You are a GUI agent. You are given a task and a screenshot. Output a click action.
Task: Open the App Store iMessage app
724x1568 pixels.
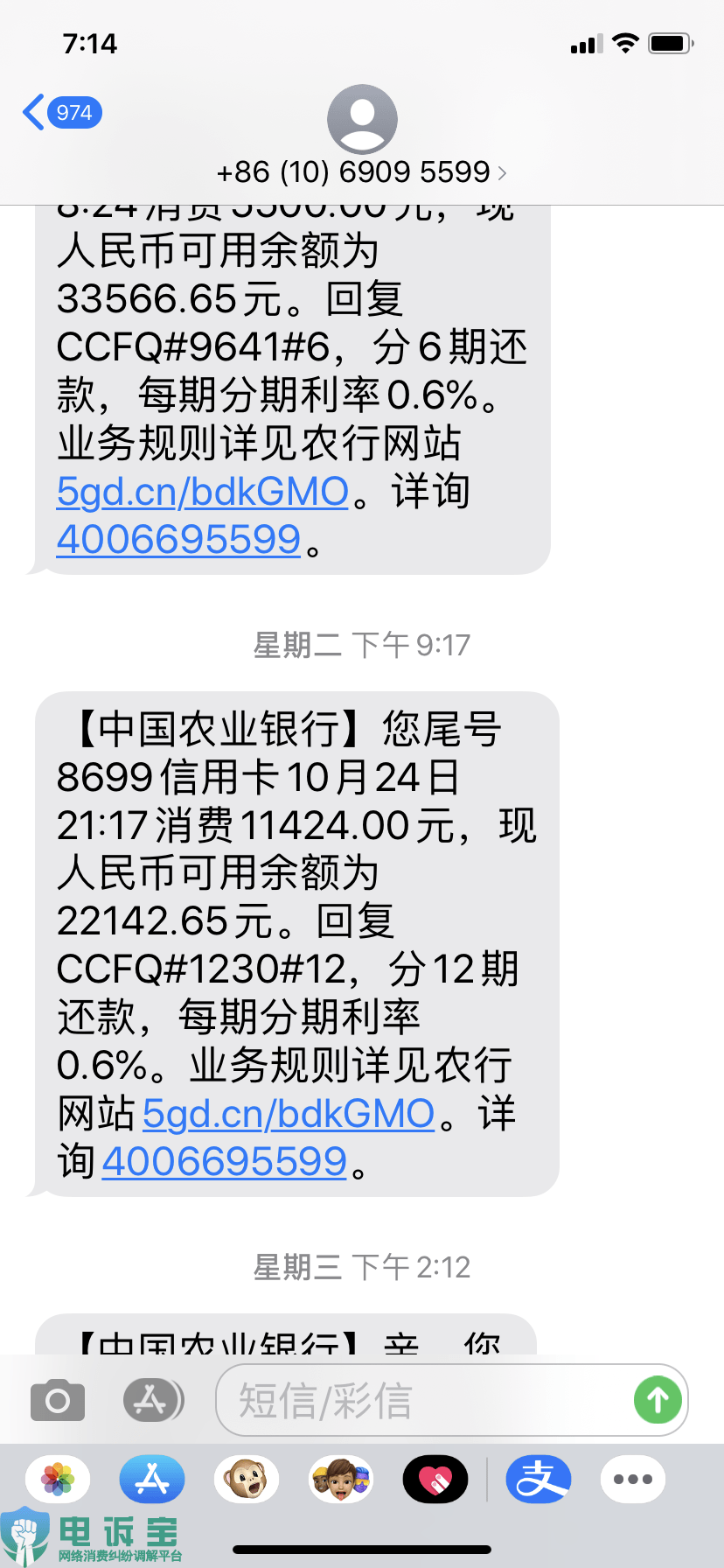(152, 1480)
